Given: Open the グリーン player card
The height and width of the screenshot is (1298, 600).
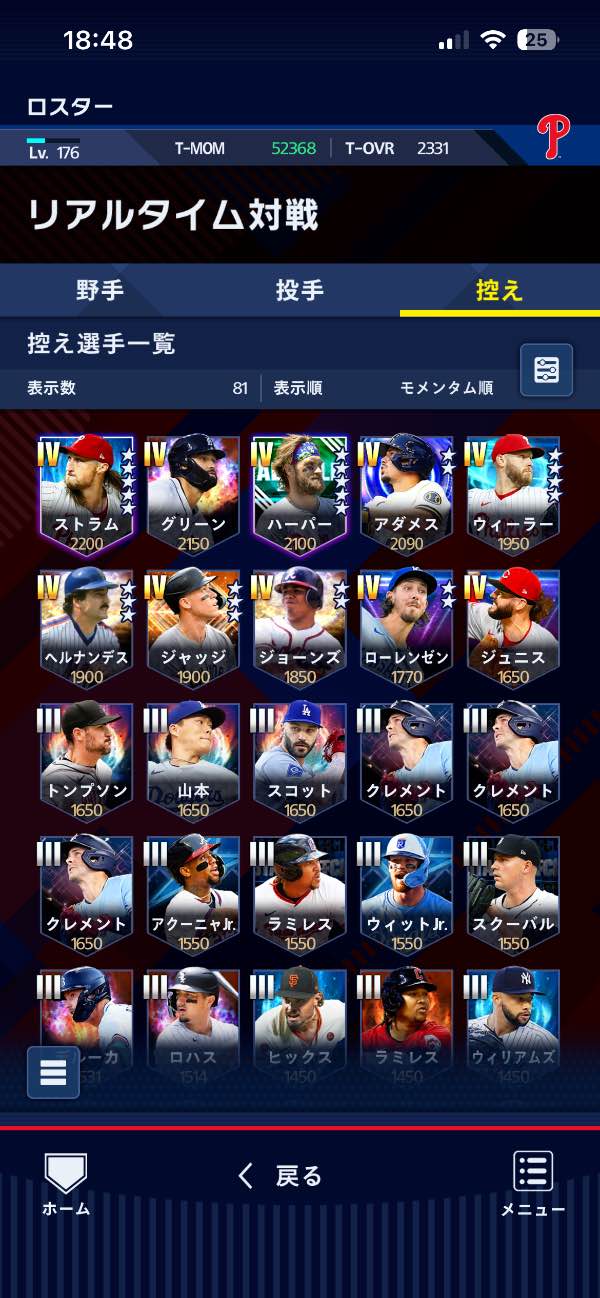Looking at the screenshot, I should pos(193,495).
